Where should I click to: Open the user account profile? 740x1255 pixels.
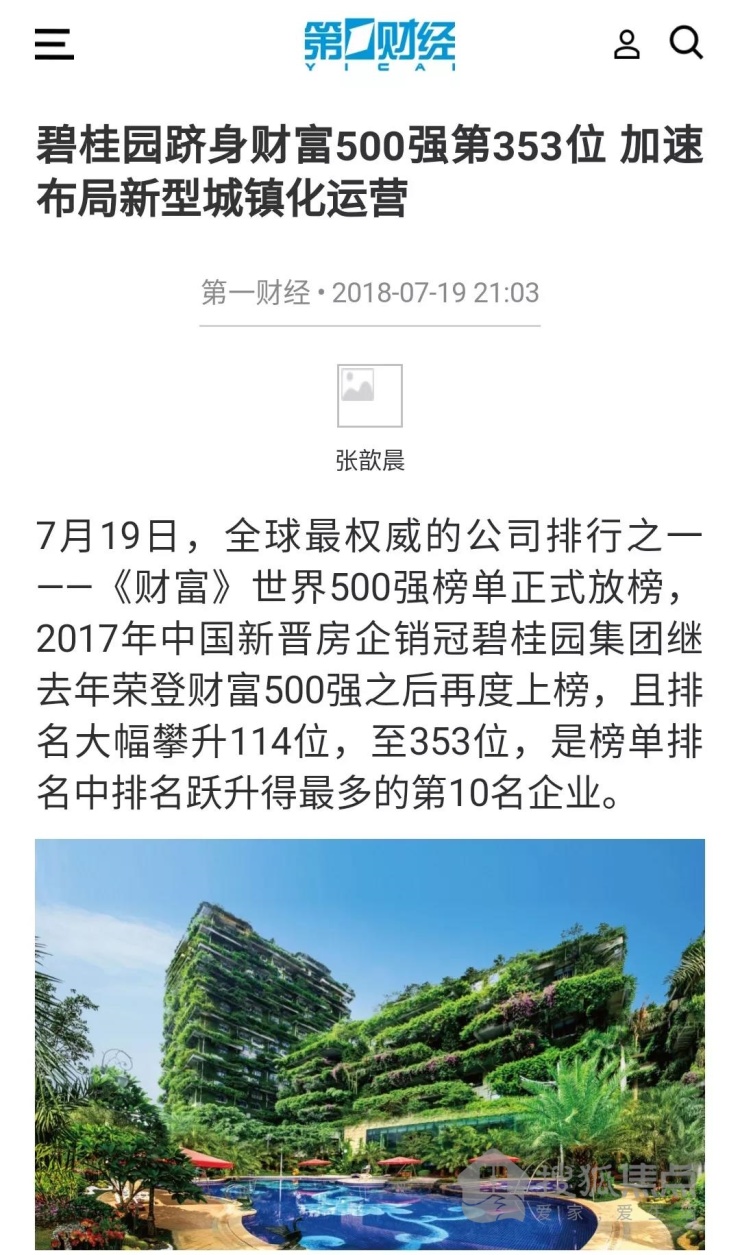pos(627,44)
